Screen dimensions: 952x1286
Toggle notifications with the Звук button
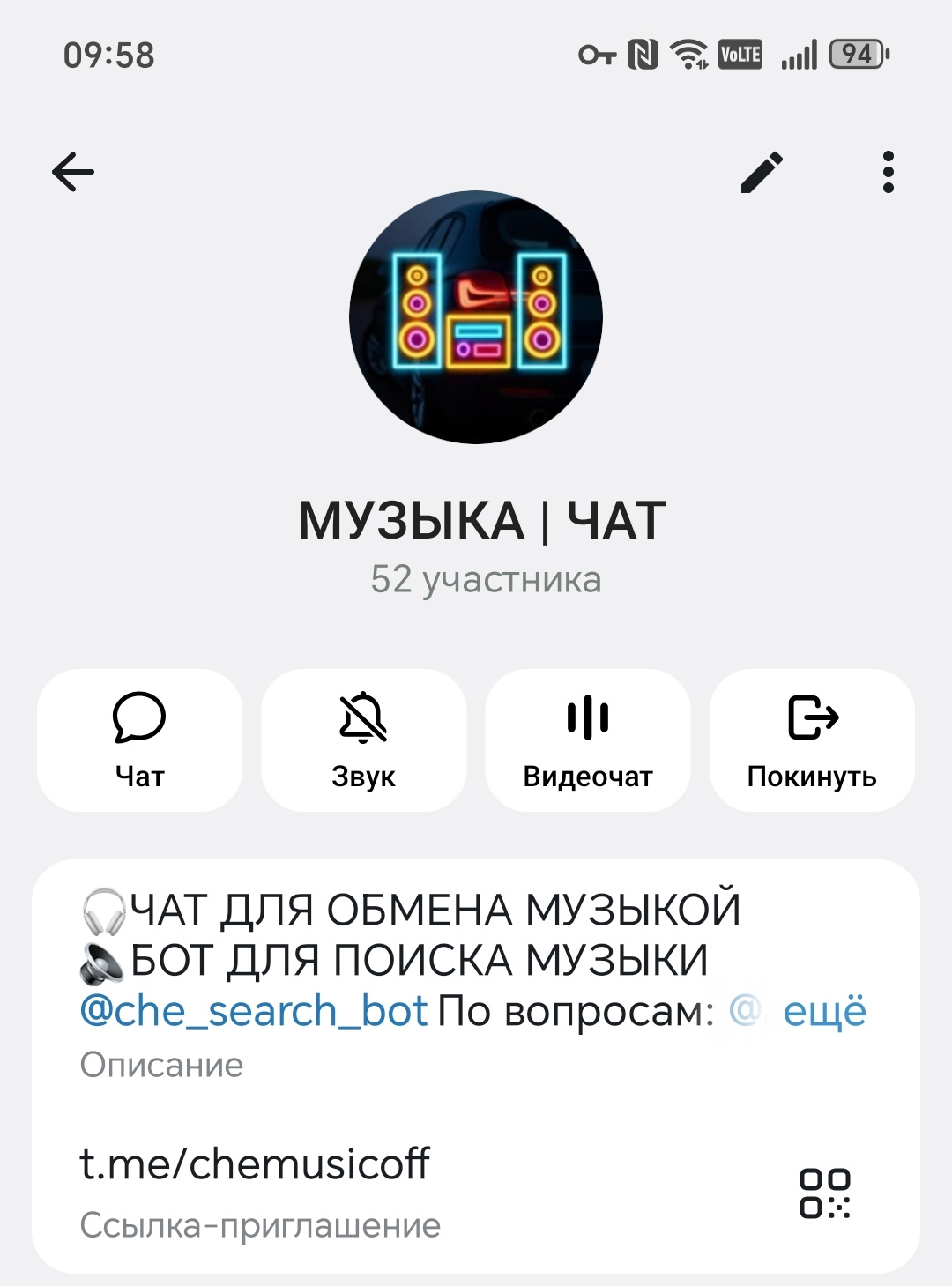(363, 740)
